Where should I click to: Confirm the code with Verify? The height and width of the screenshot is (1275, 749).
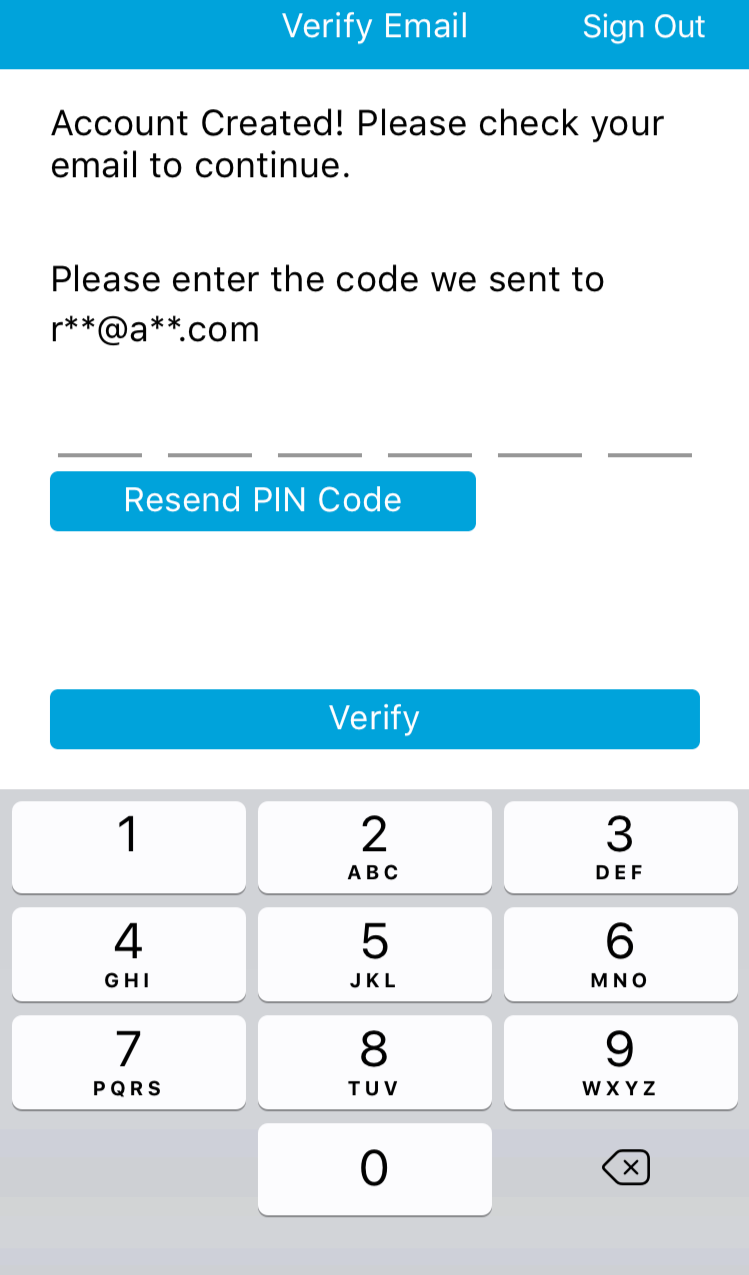[x=374, y=718]
